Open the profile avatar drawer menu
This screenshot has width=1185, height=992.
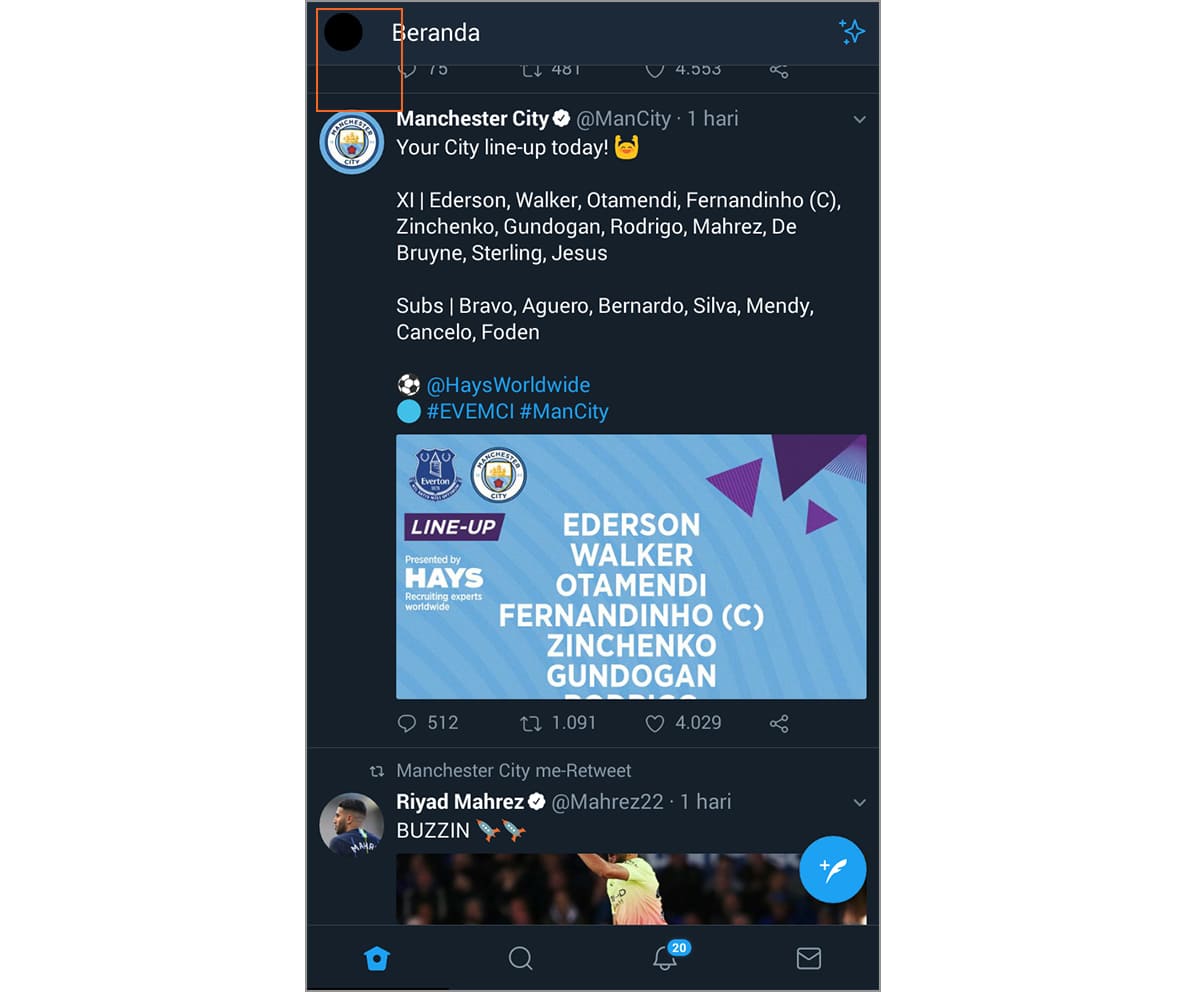343,32
